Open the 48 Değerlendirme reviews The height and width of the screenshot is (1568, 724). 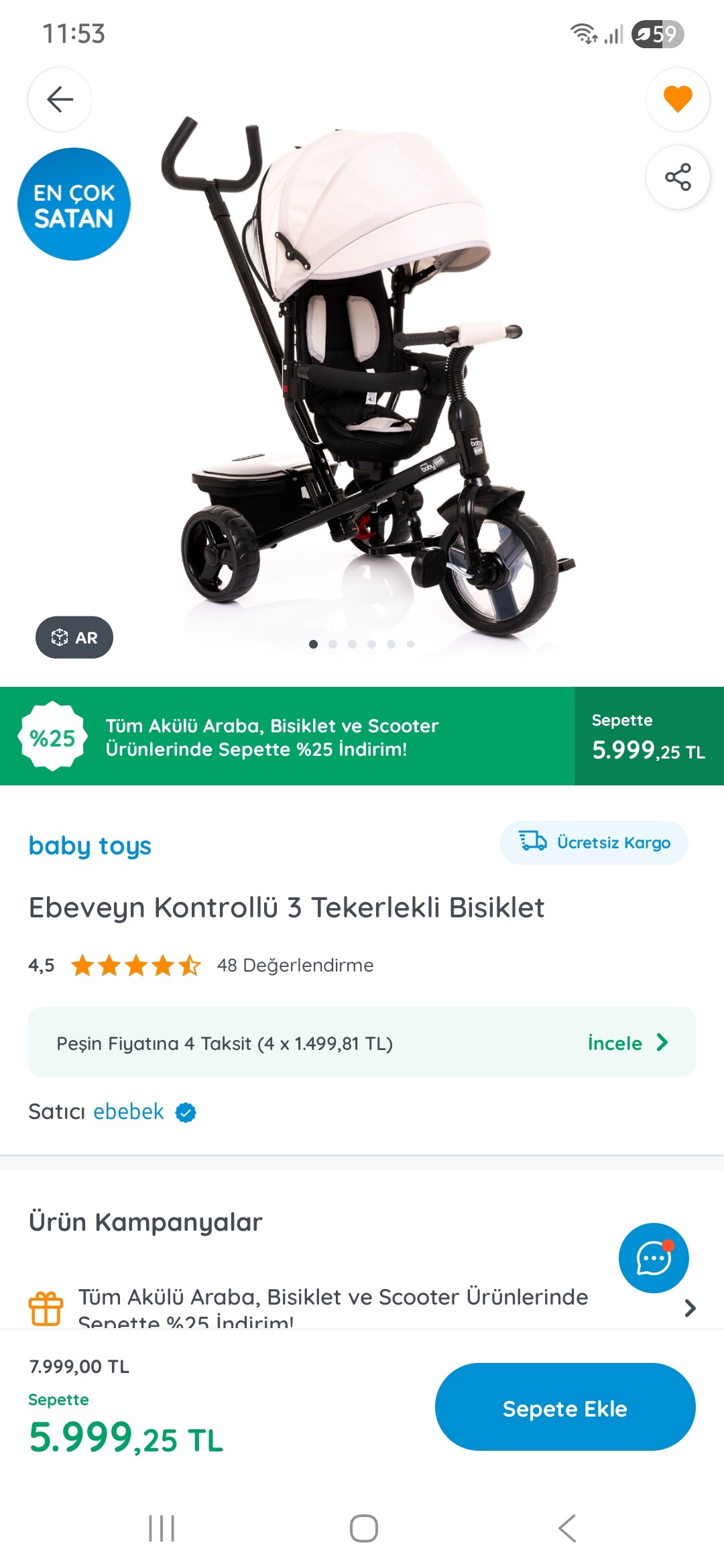tap(295, 966)
